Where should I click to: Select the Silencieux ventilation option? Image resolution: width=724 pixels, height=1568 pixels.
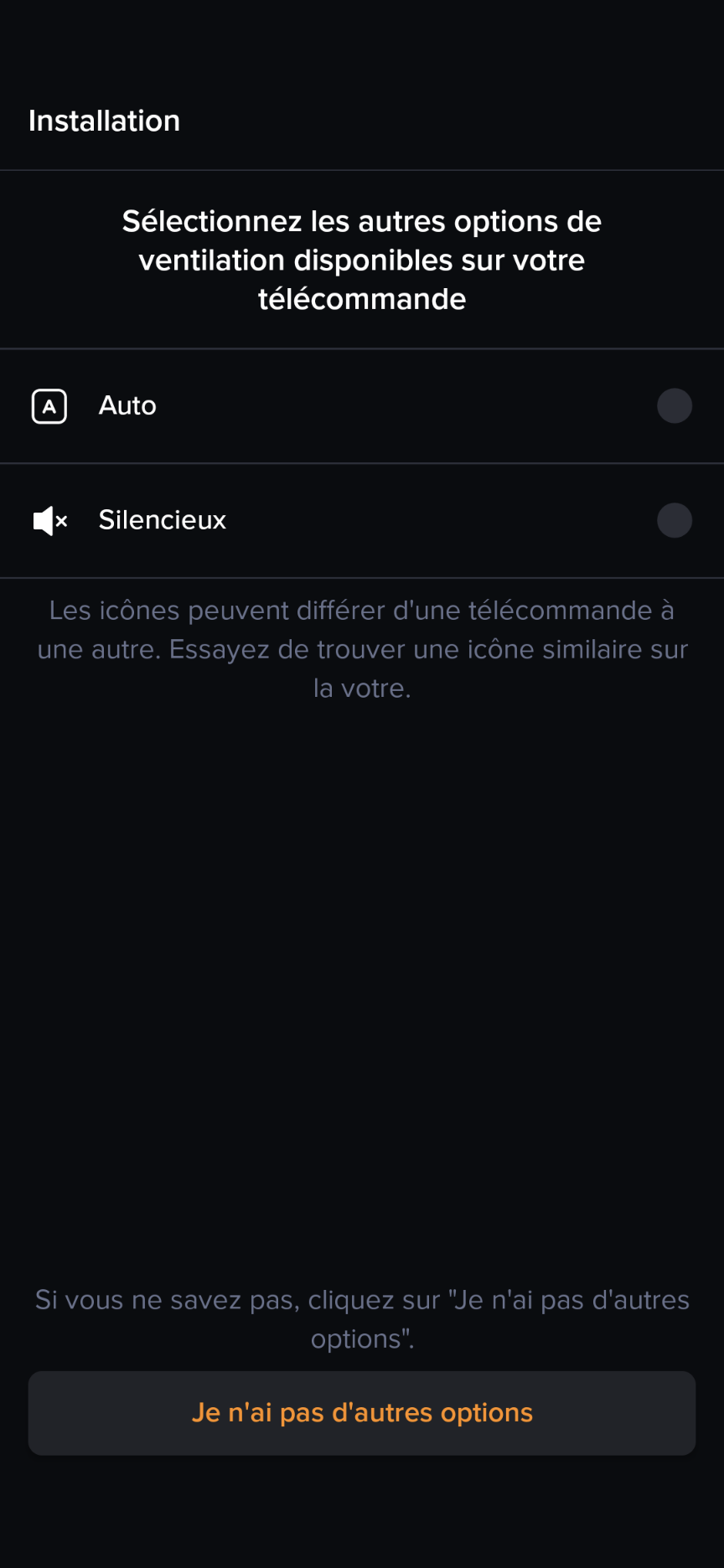(362, 520)
